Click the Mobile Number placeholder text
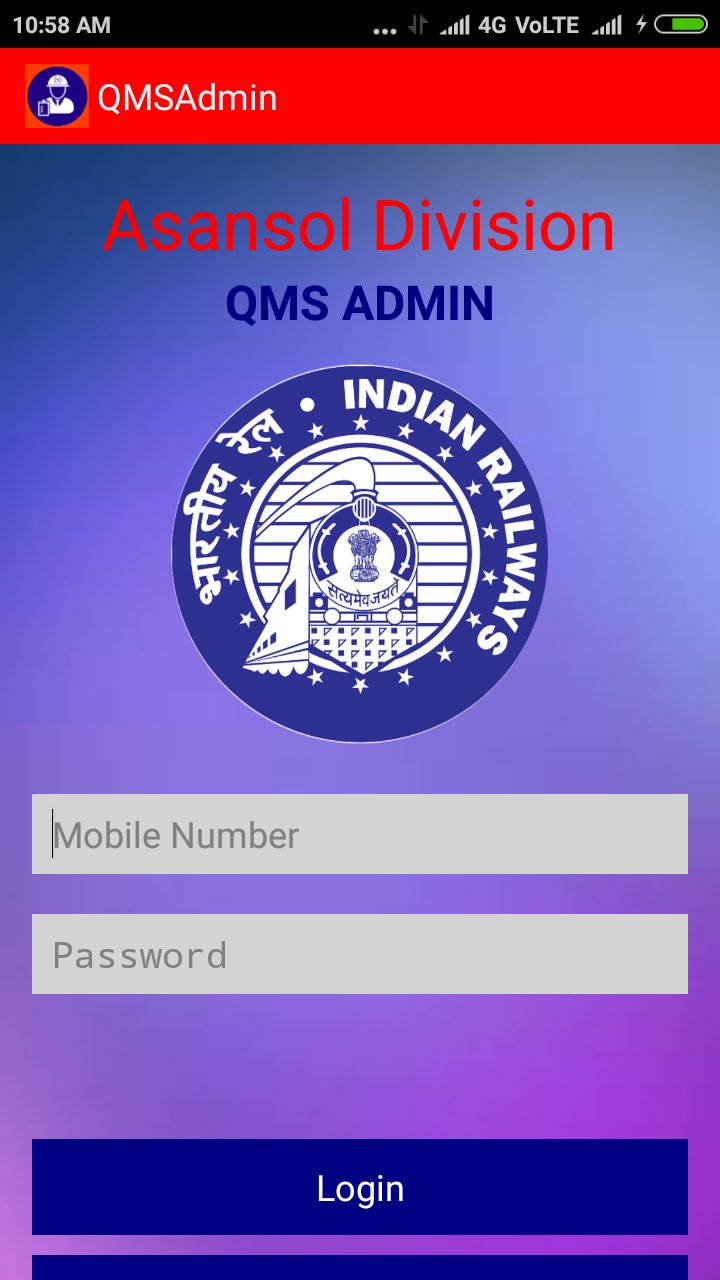 176,833
